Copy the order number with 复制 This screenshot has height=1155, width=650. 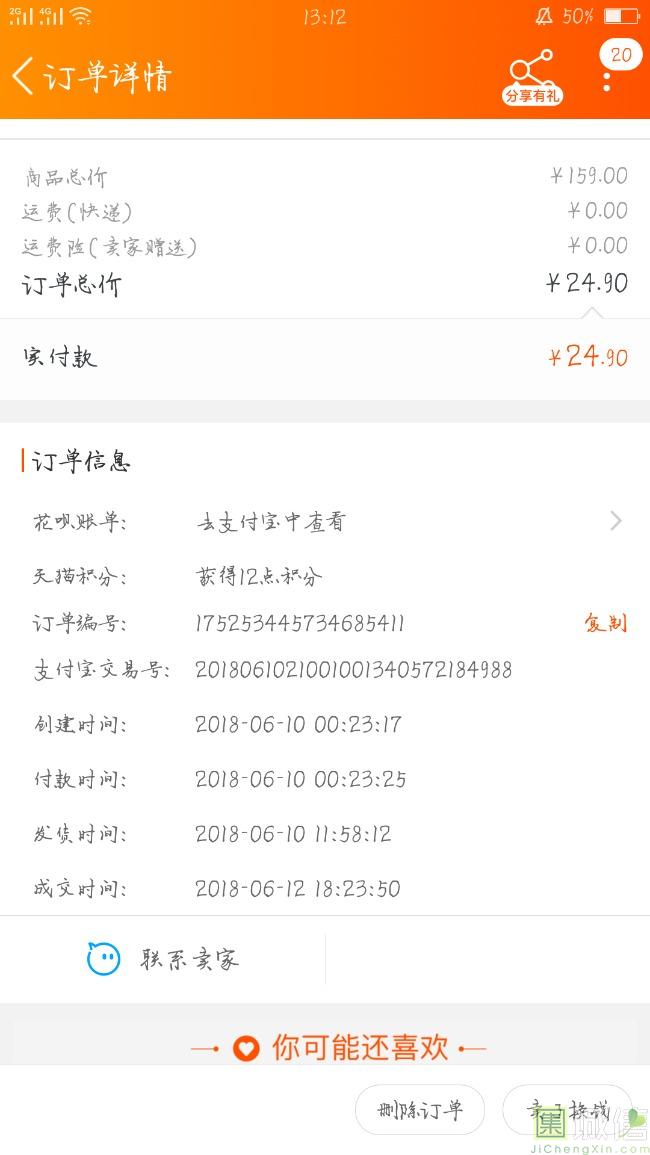(606, 623)
